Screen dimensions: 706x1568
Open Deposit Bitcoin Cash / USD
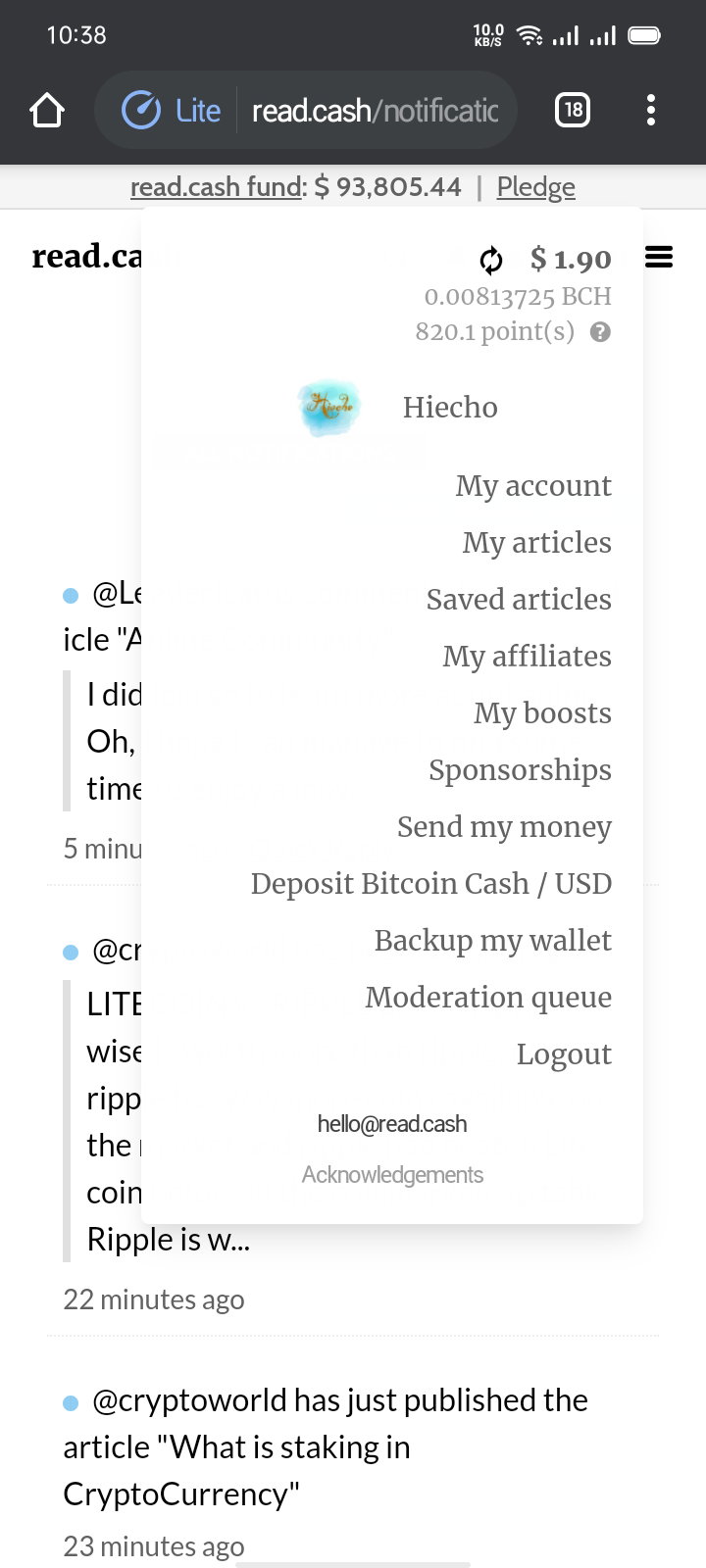tap(431, 883)
